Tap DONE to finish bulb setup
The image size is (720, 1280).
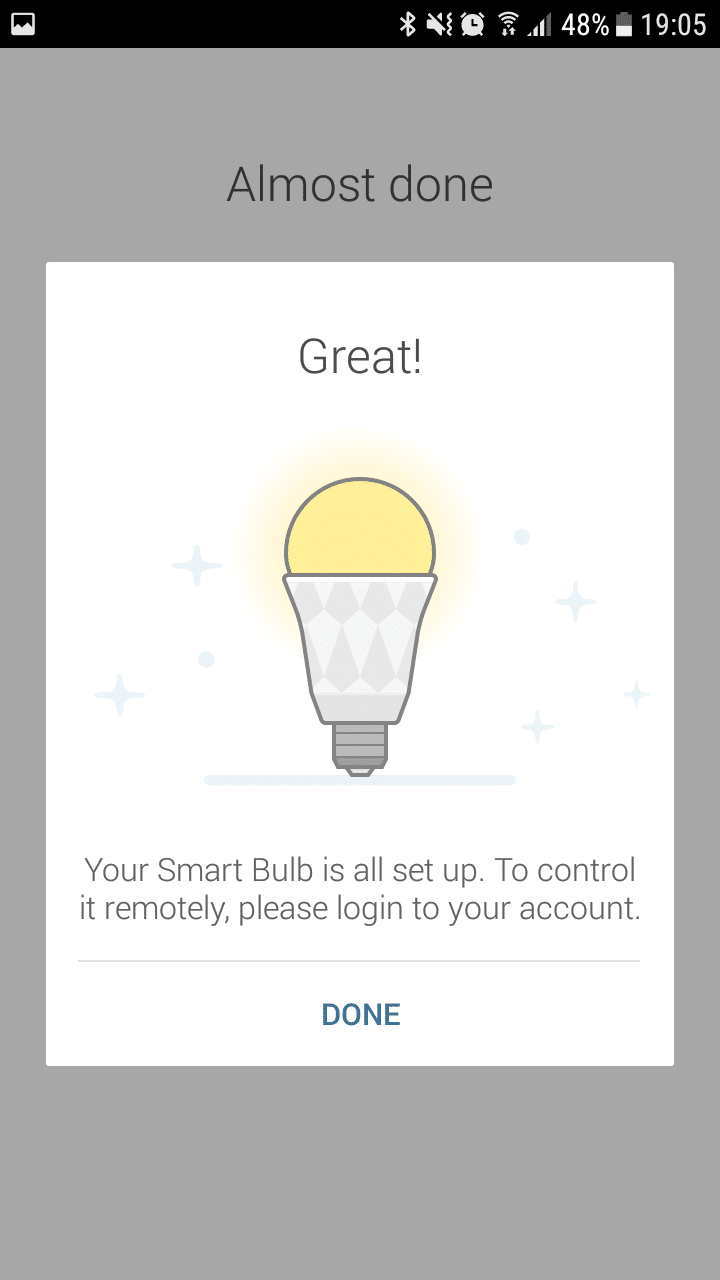tap(360, 1014)
